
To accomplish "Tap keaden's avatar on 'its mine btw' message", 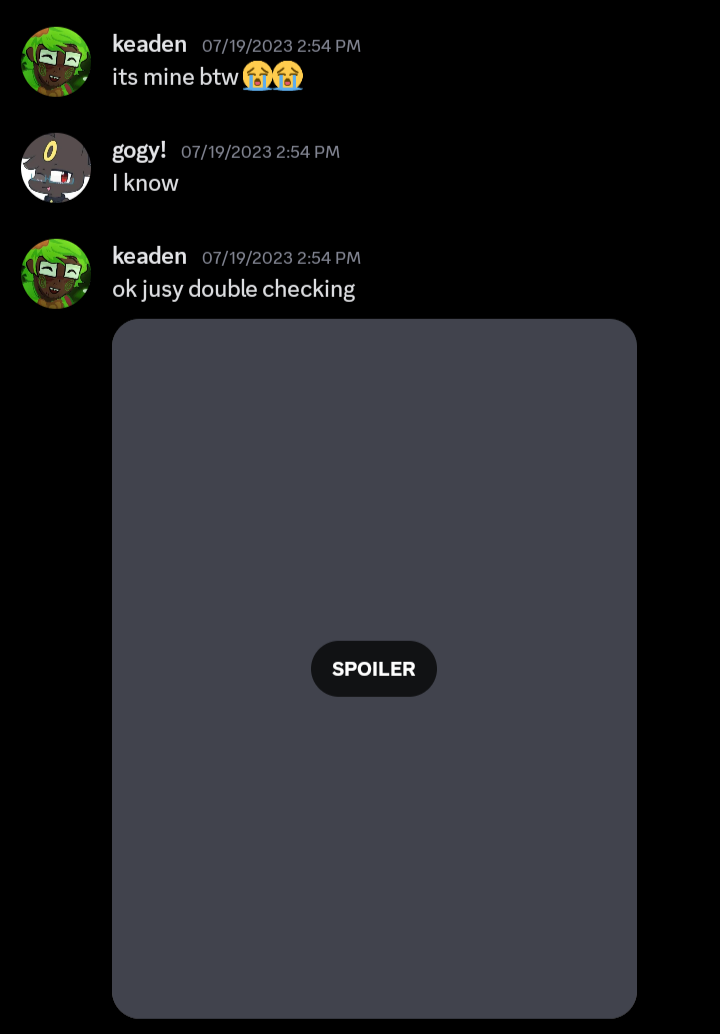I will [56, 61].
